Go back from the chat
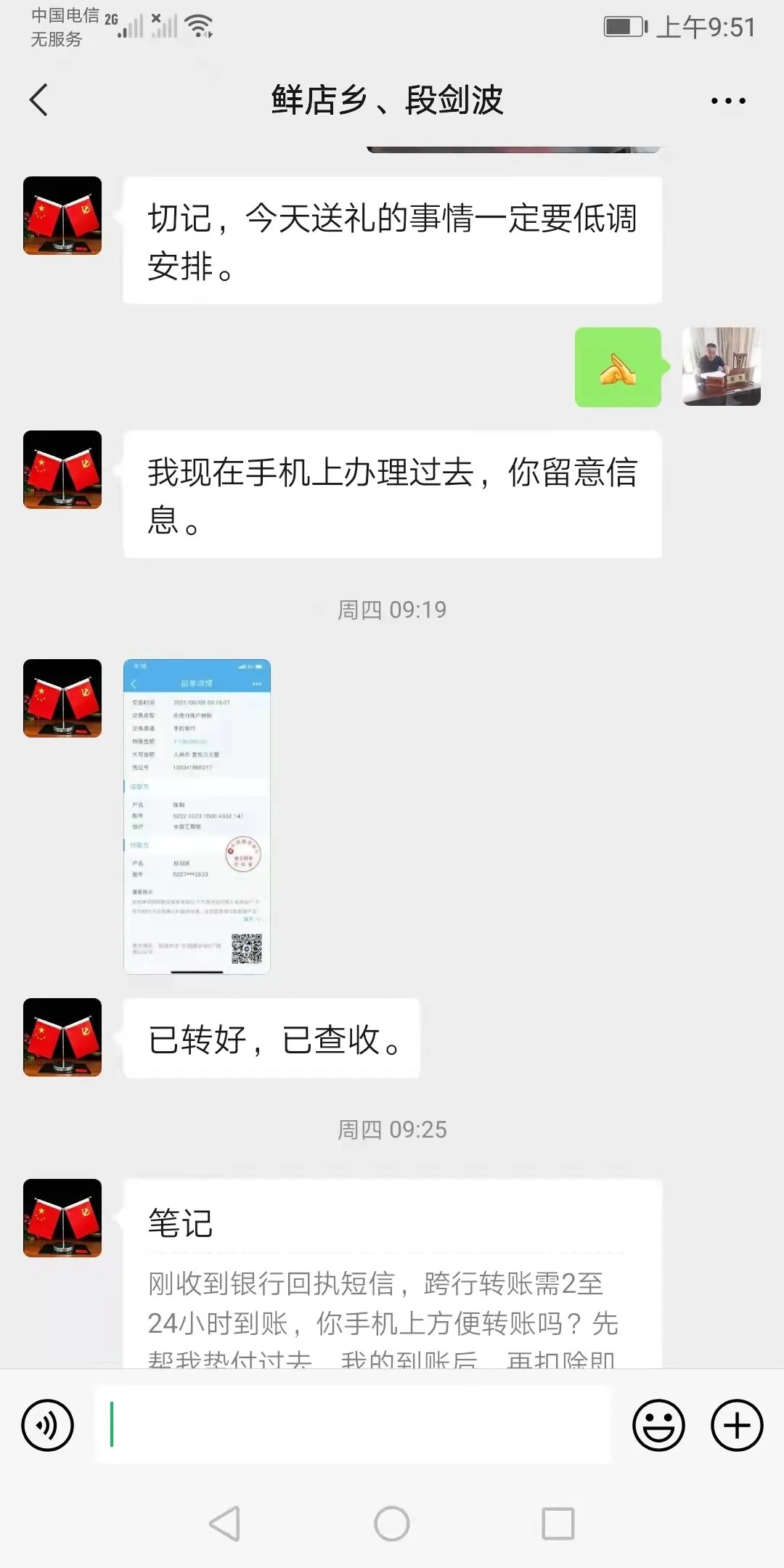This screenshot has height=1568, width=784. [x=39, y=100]
